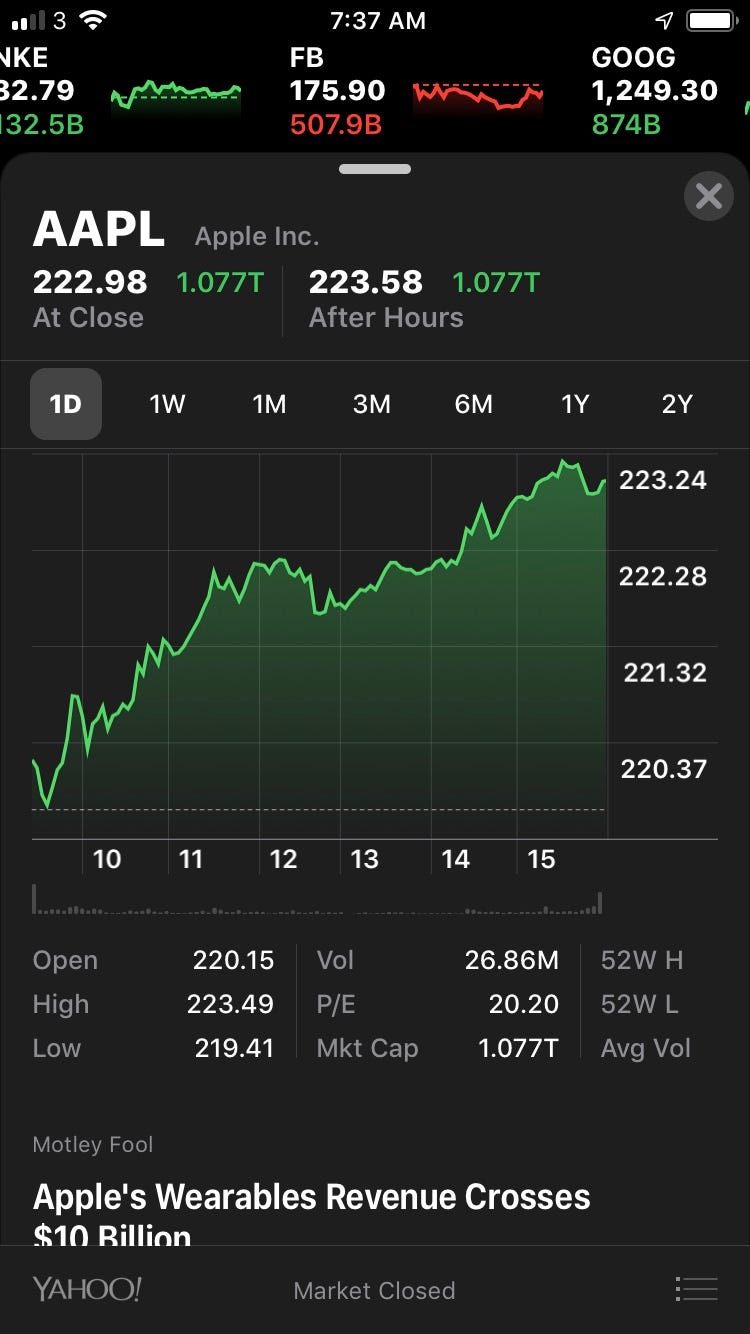View the 2Y chart range
This screenshot has height=1334, width=750.
pos(677,404)
